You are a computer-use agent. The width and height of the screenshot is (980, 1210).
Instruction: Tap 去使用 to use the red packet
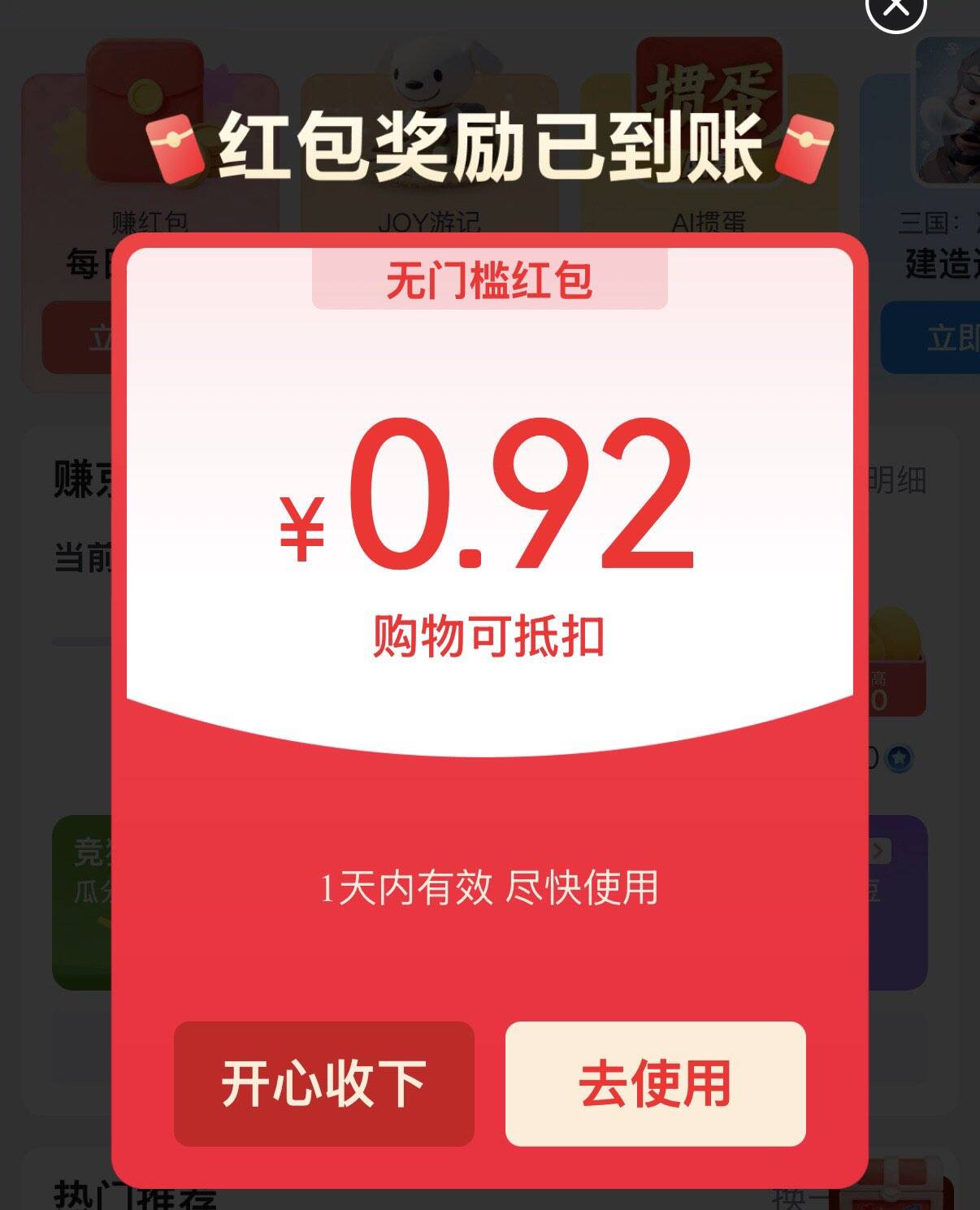(655, 1083)
